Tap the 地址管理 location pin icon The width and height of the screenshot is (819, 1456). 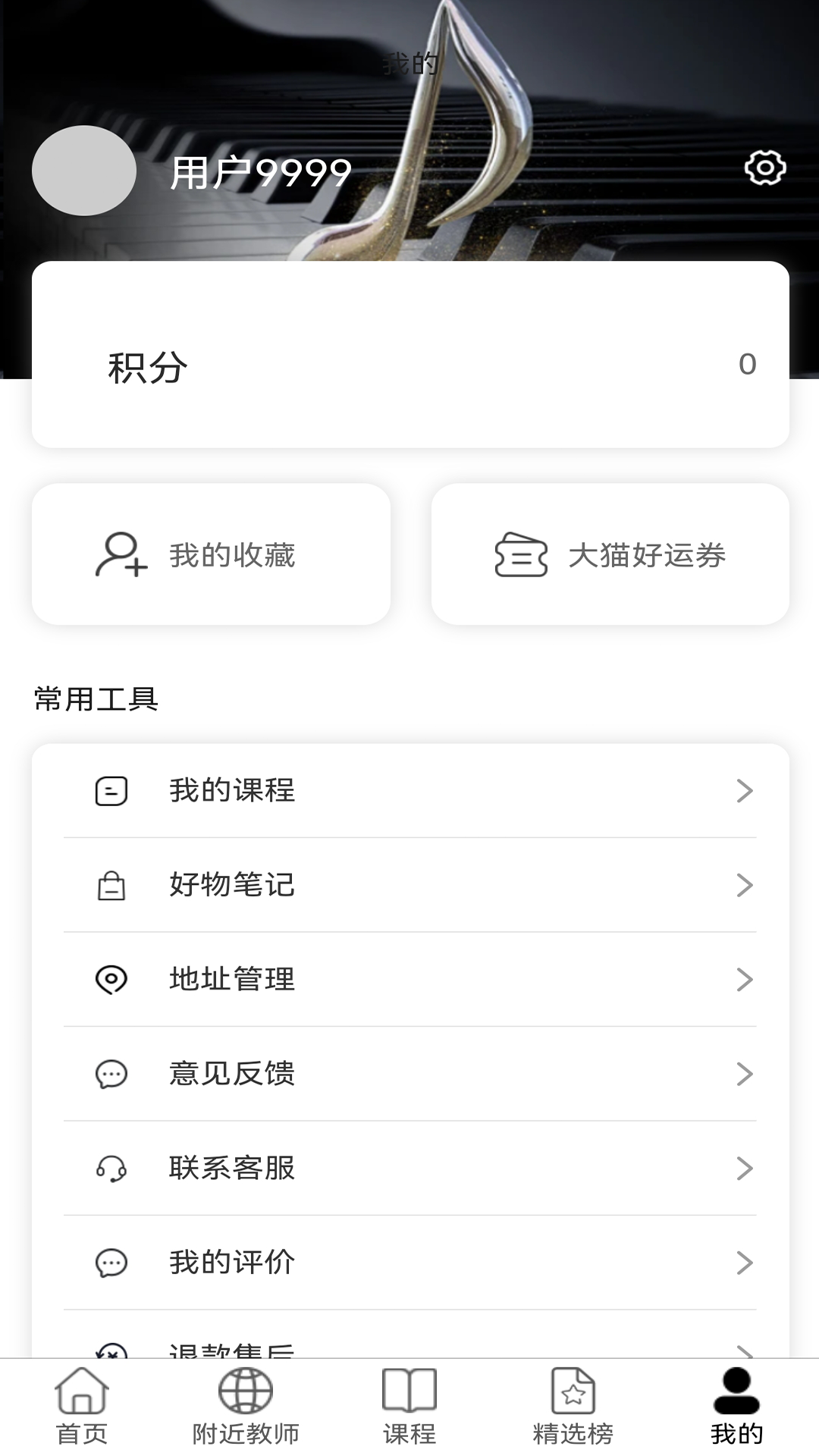[111, 980]
